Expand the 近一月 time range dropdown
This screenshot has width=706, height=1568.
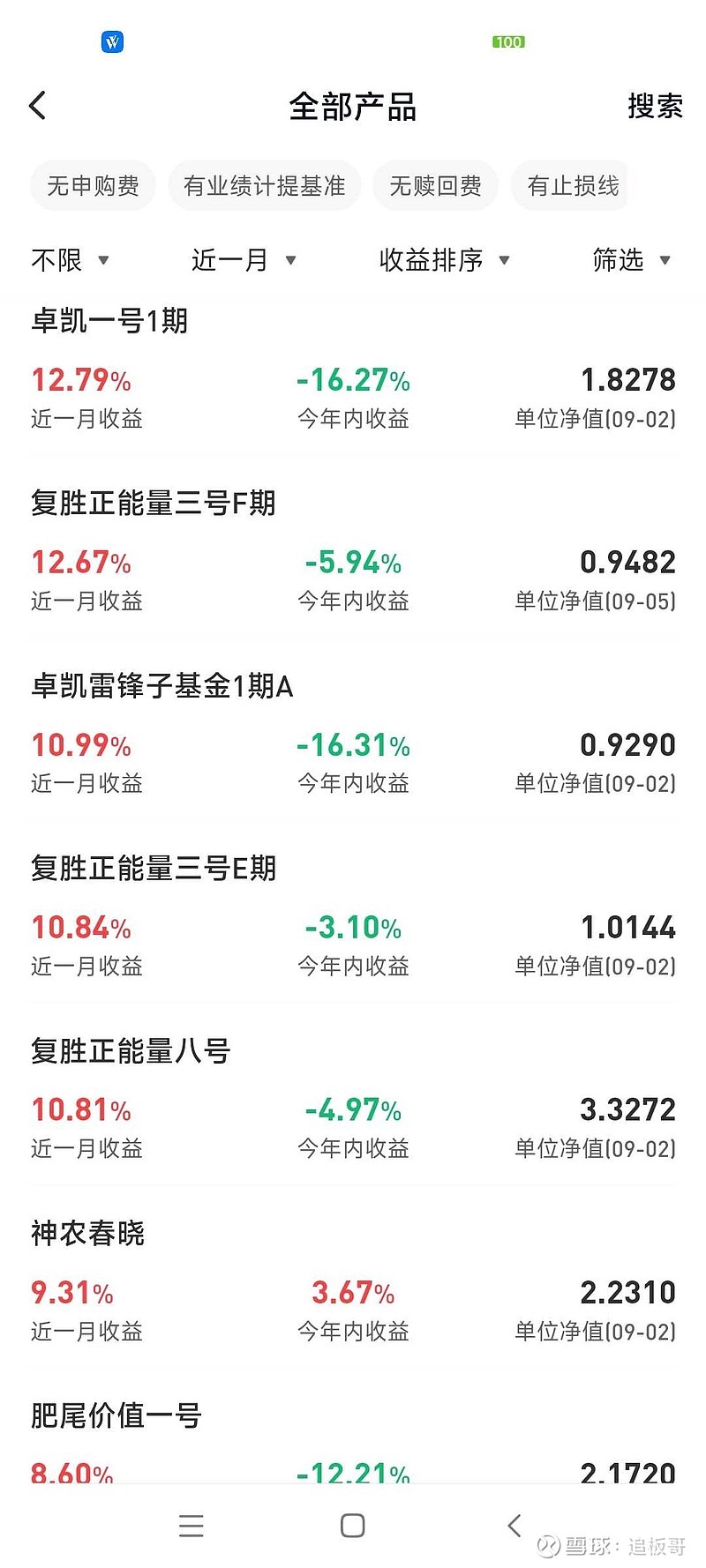243,260
